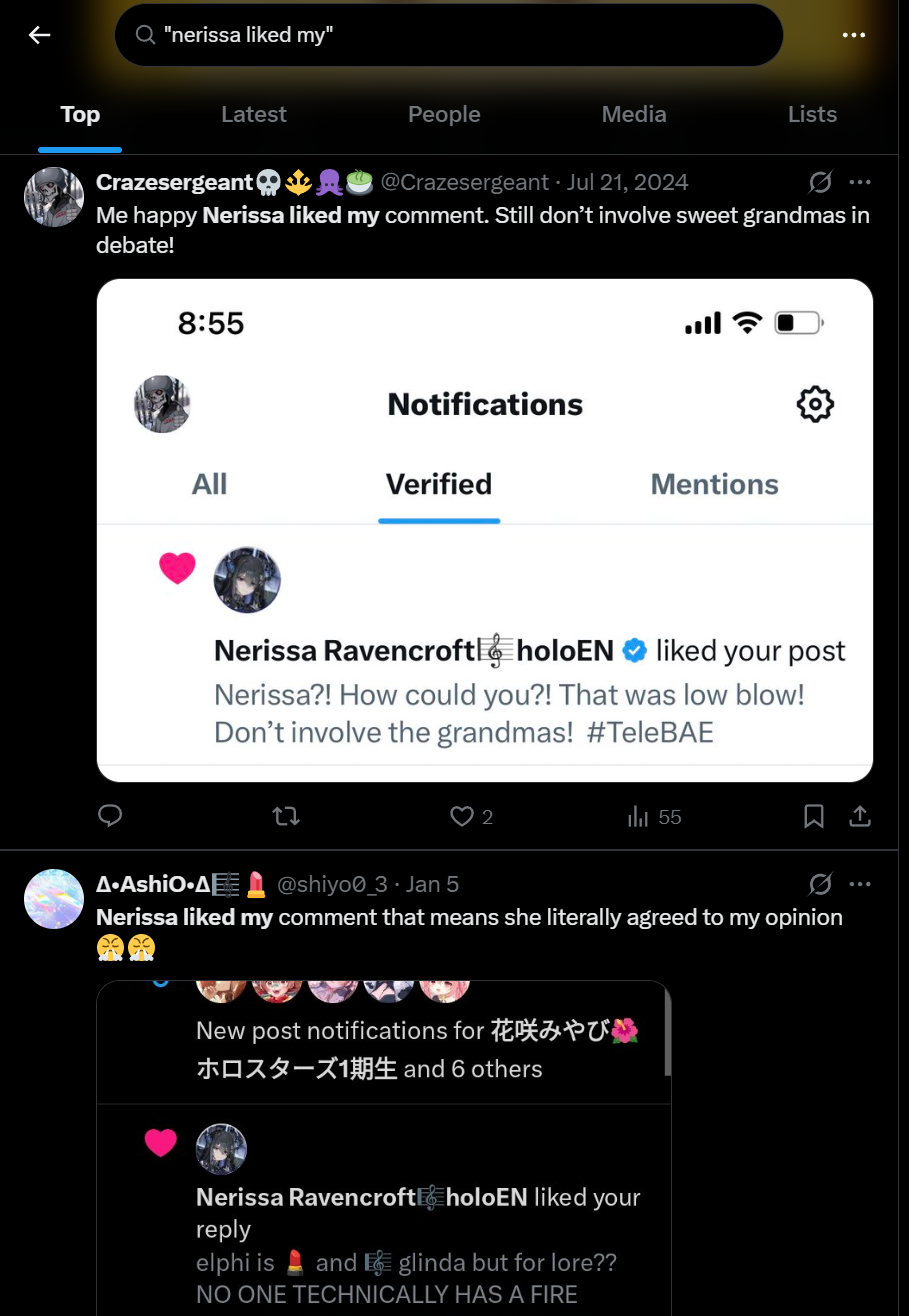
Task: Switch to the Lists tab
Action: [812, 115]
